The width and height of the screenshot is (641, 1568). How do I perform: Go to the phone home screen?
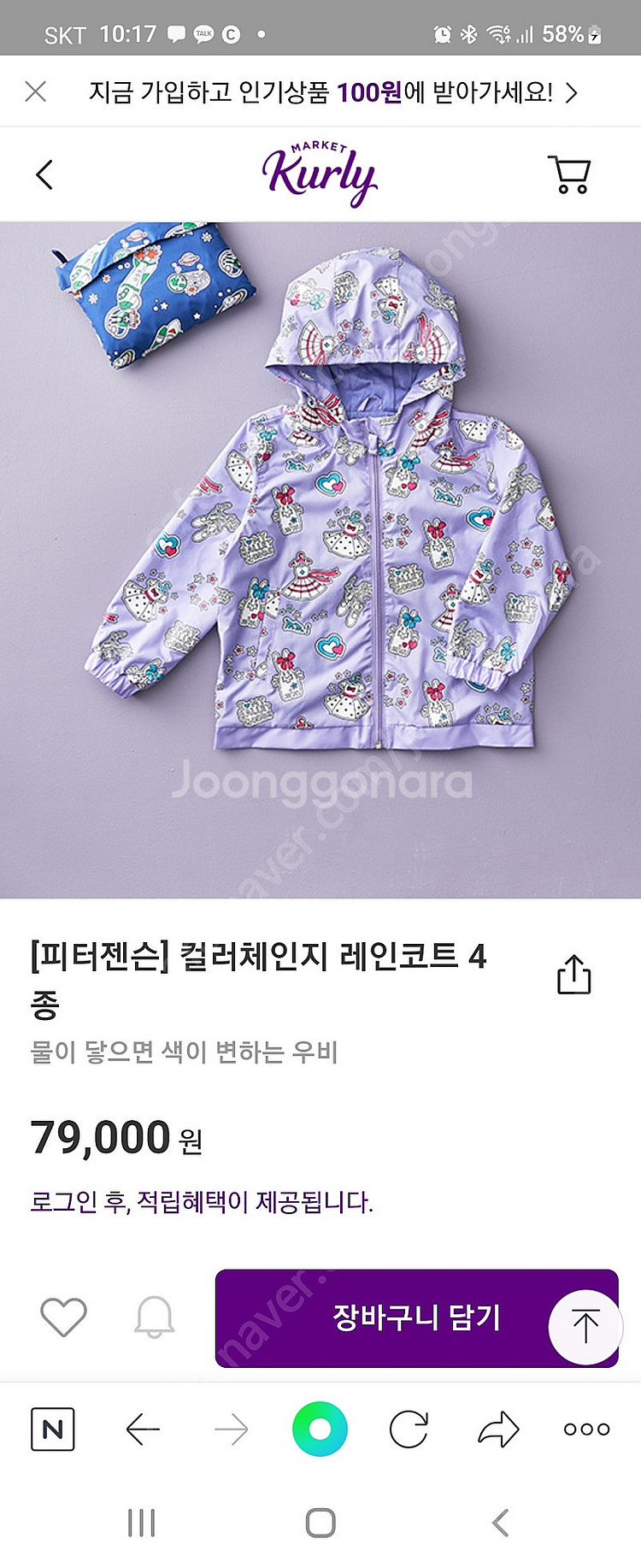point(320,1523)
